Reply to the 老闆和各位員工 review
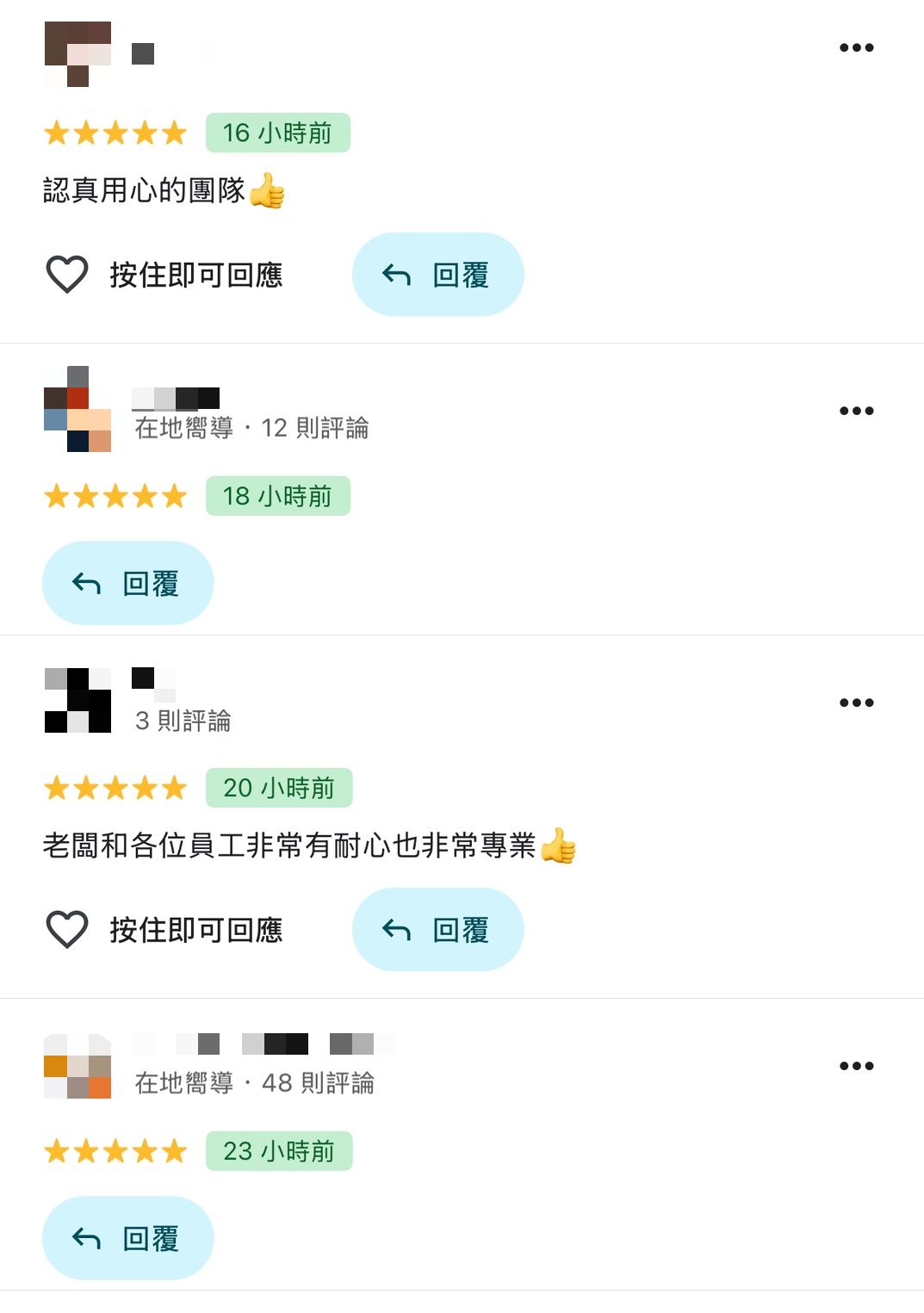Image resolution: width=924 pixels, height=1313 pixels. point(437,930)
